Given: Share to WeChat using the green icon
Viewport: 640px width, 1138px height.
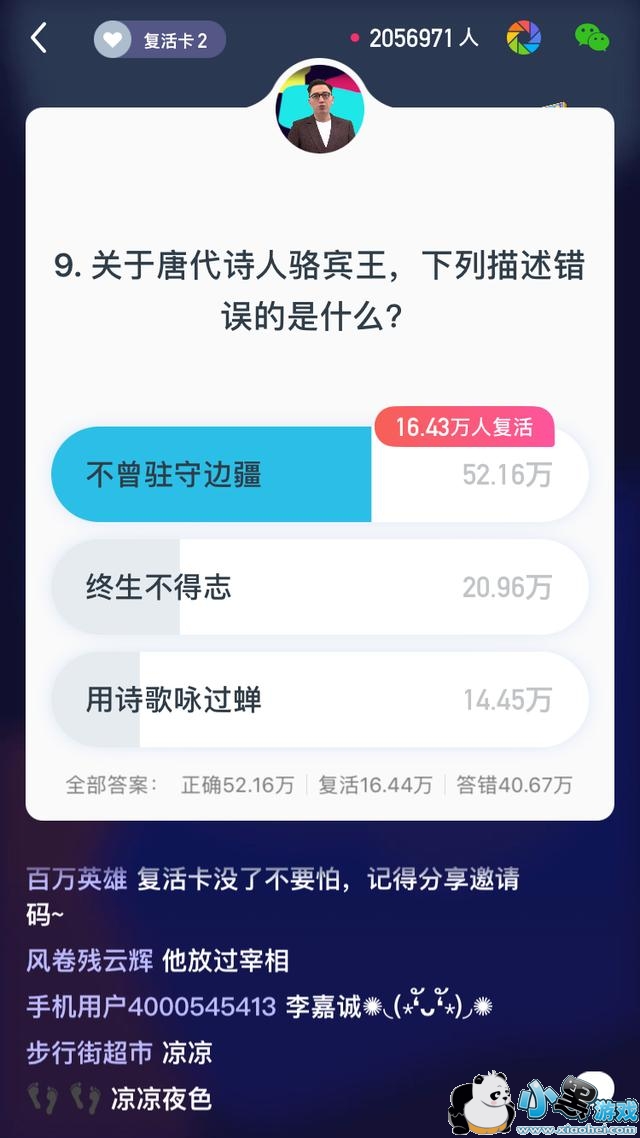Looking at the screenshot, I should [591, 38].
